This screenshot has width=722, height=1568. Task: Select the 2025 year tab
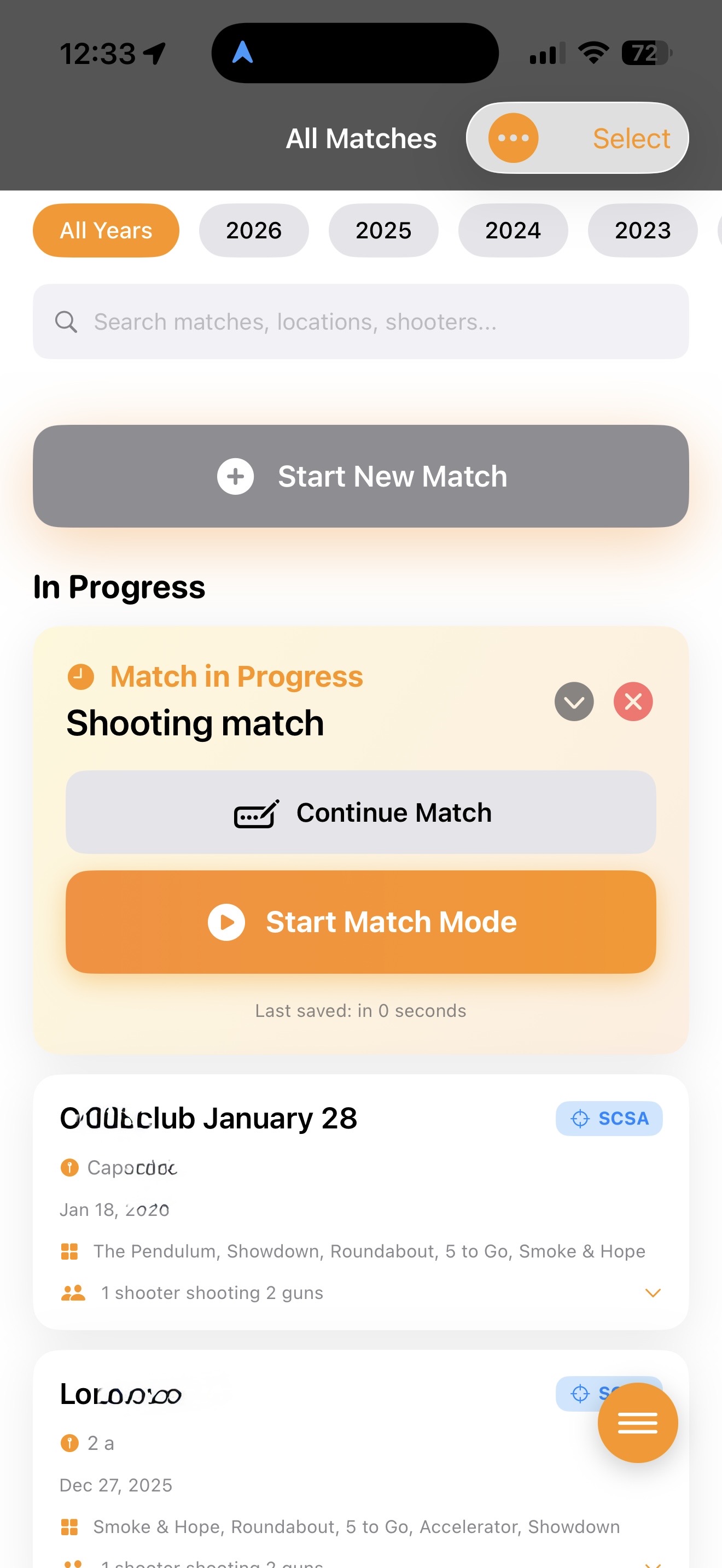coord(383,230)
